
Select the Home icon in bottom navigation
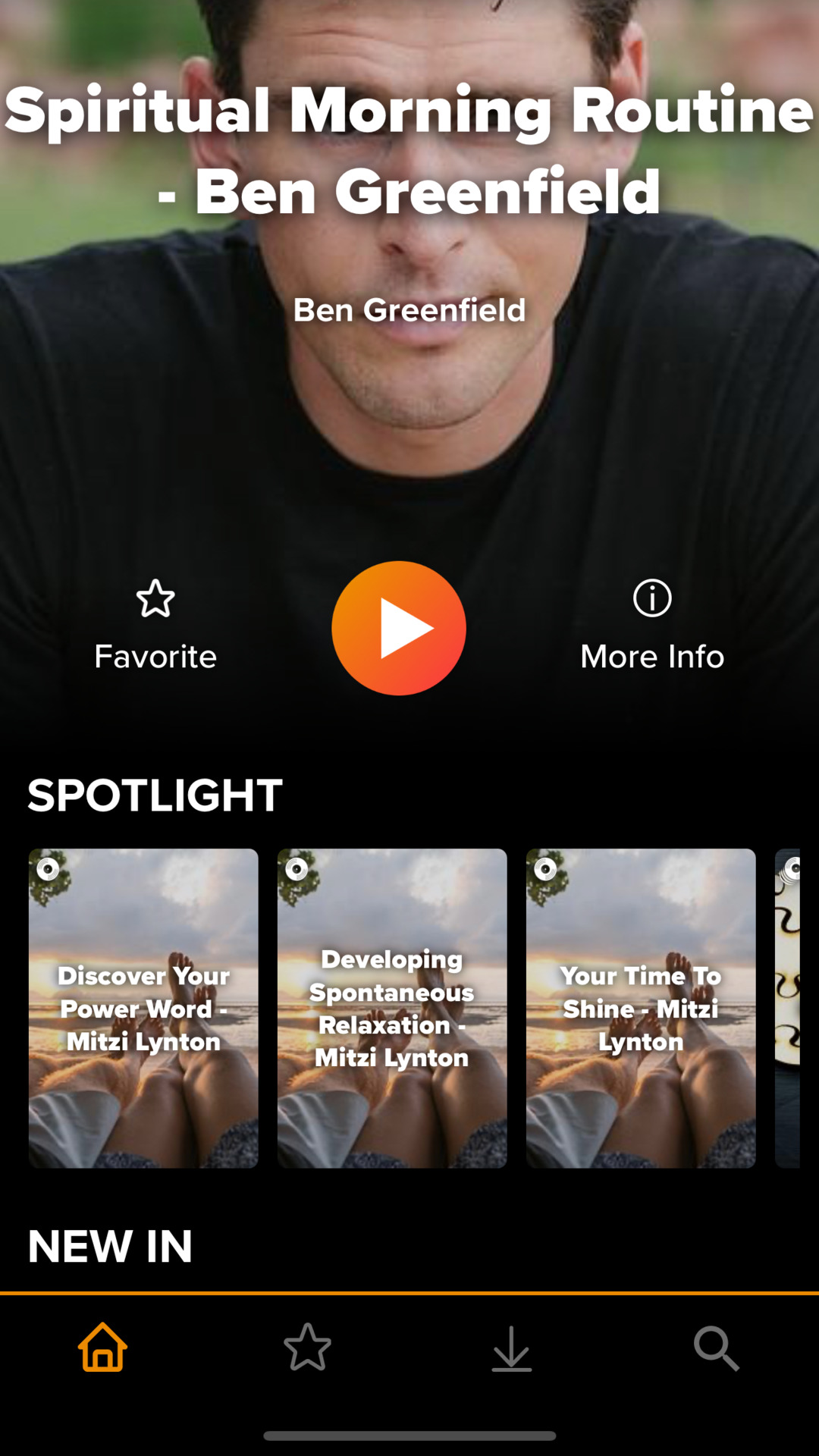(x=102, y=1348)
